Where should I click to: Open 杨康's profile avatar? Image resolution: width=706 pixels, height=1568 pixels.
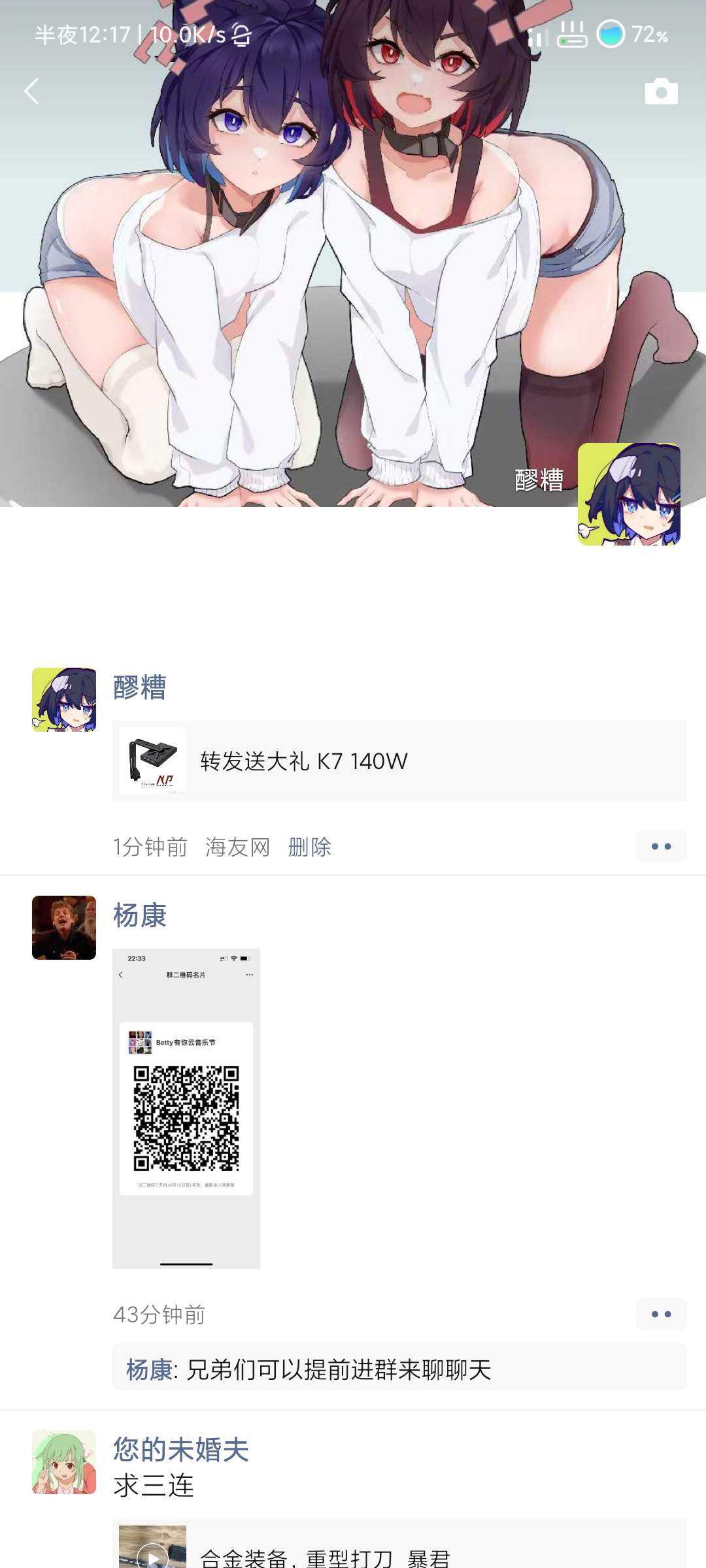(x=64, y=927)
